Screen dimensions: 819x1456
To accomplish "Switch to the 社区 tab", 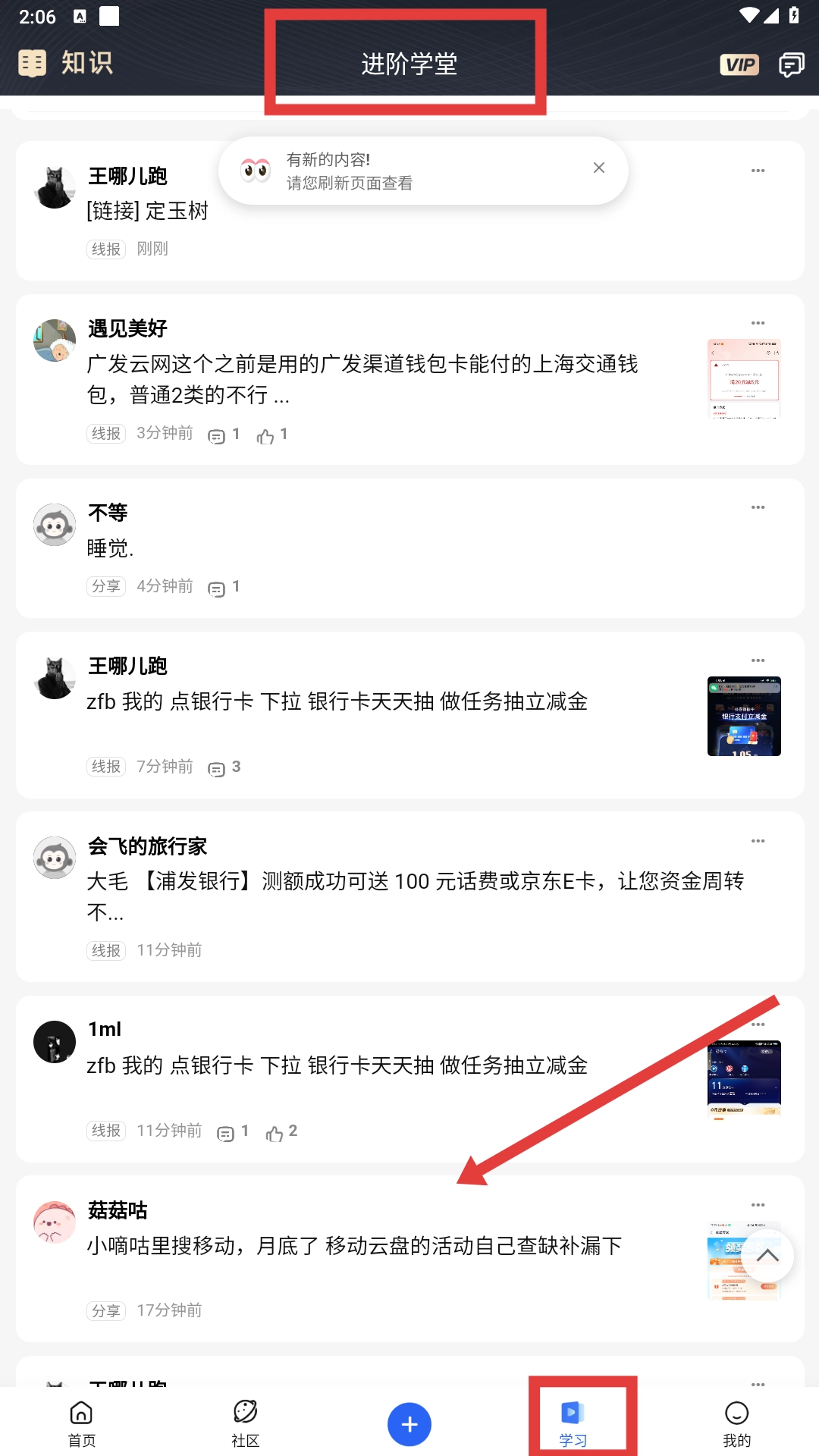I will point(245,1423).
